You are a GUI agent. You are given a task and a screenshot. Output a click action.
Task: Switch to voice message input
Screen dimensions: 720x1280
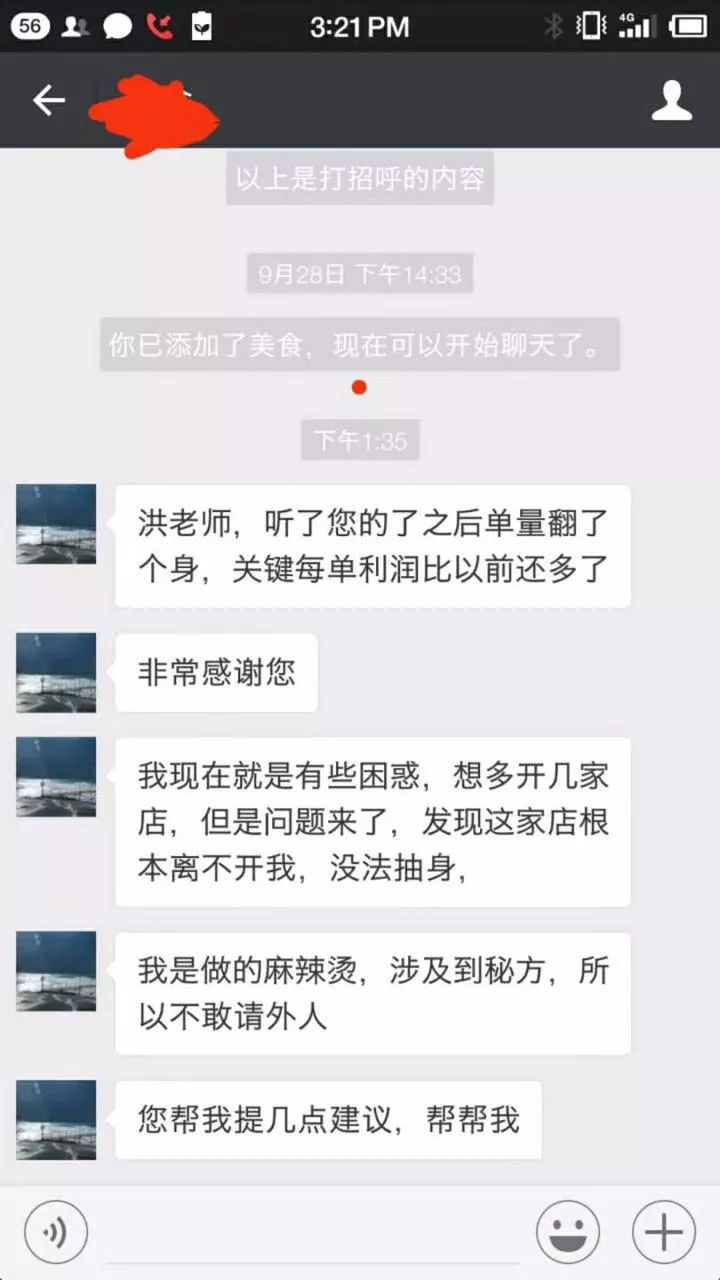56,1231
